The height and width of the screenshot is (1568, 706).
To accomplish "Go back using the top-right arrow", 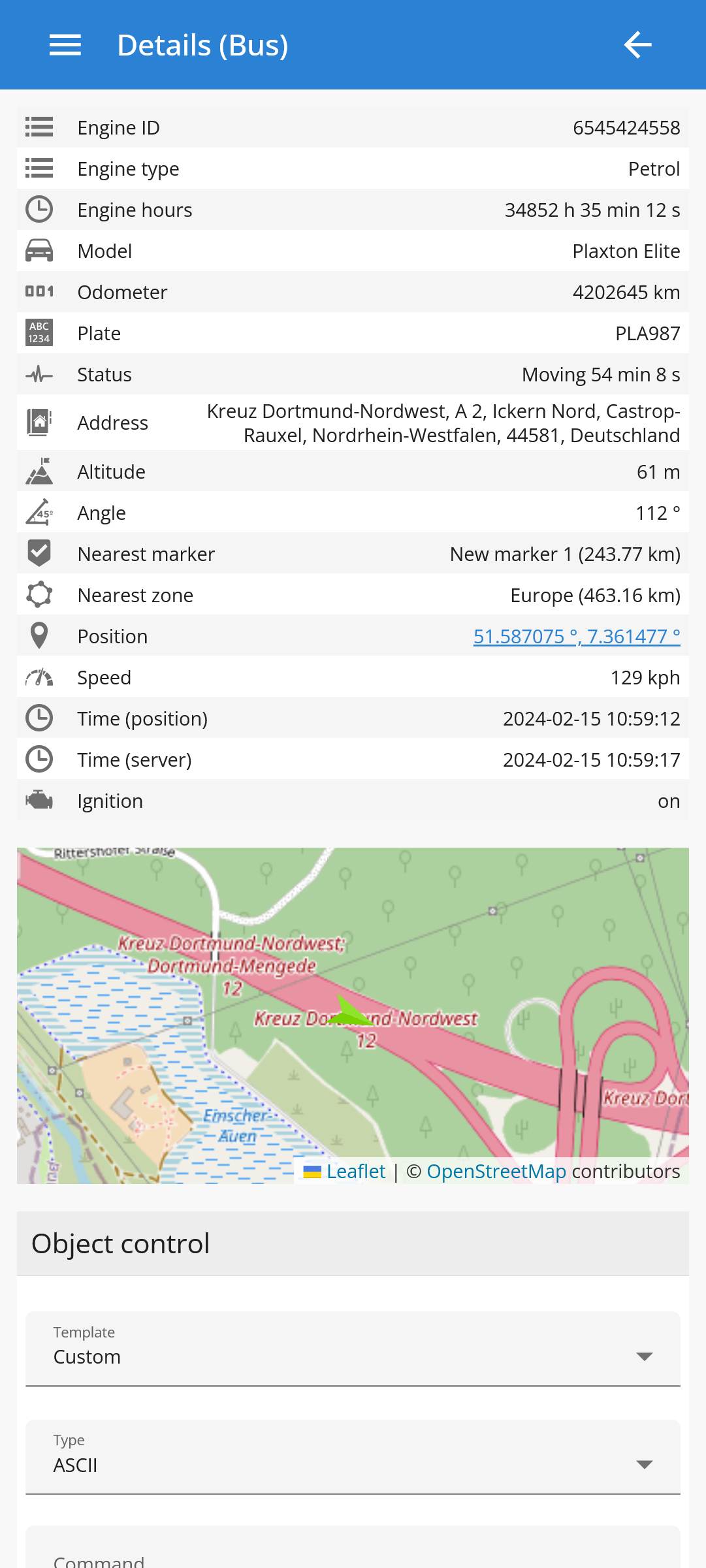I will (637, 45).
